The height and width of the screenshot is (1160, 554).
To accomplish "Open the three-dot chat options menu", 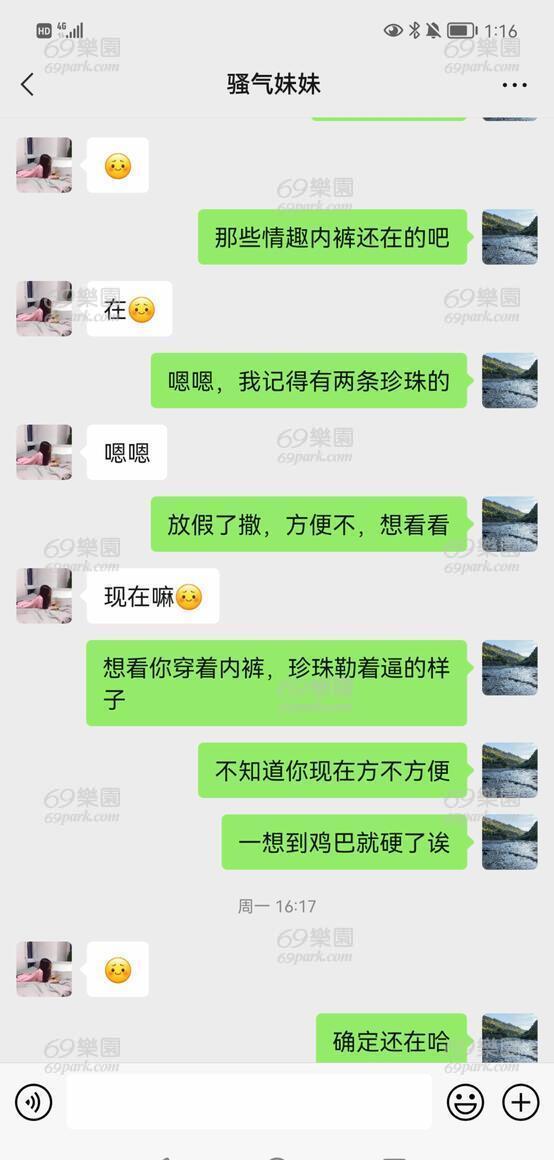I will click(514, 85).
